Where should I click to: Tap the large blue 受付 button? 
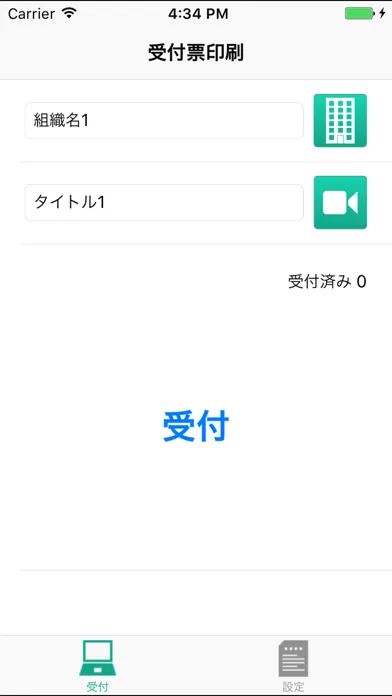click(196, 426)
